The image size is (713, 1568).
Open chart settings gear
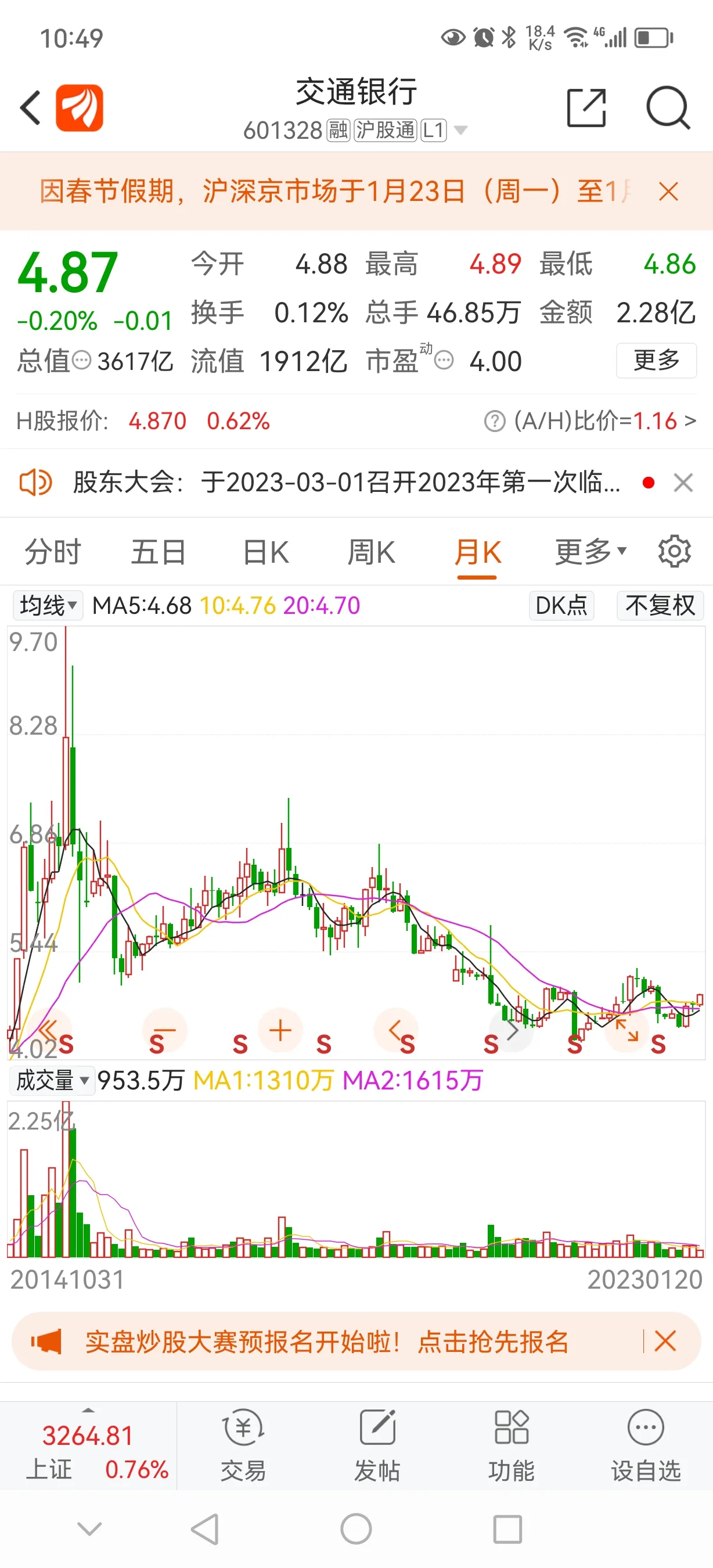(674, 552)
